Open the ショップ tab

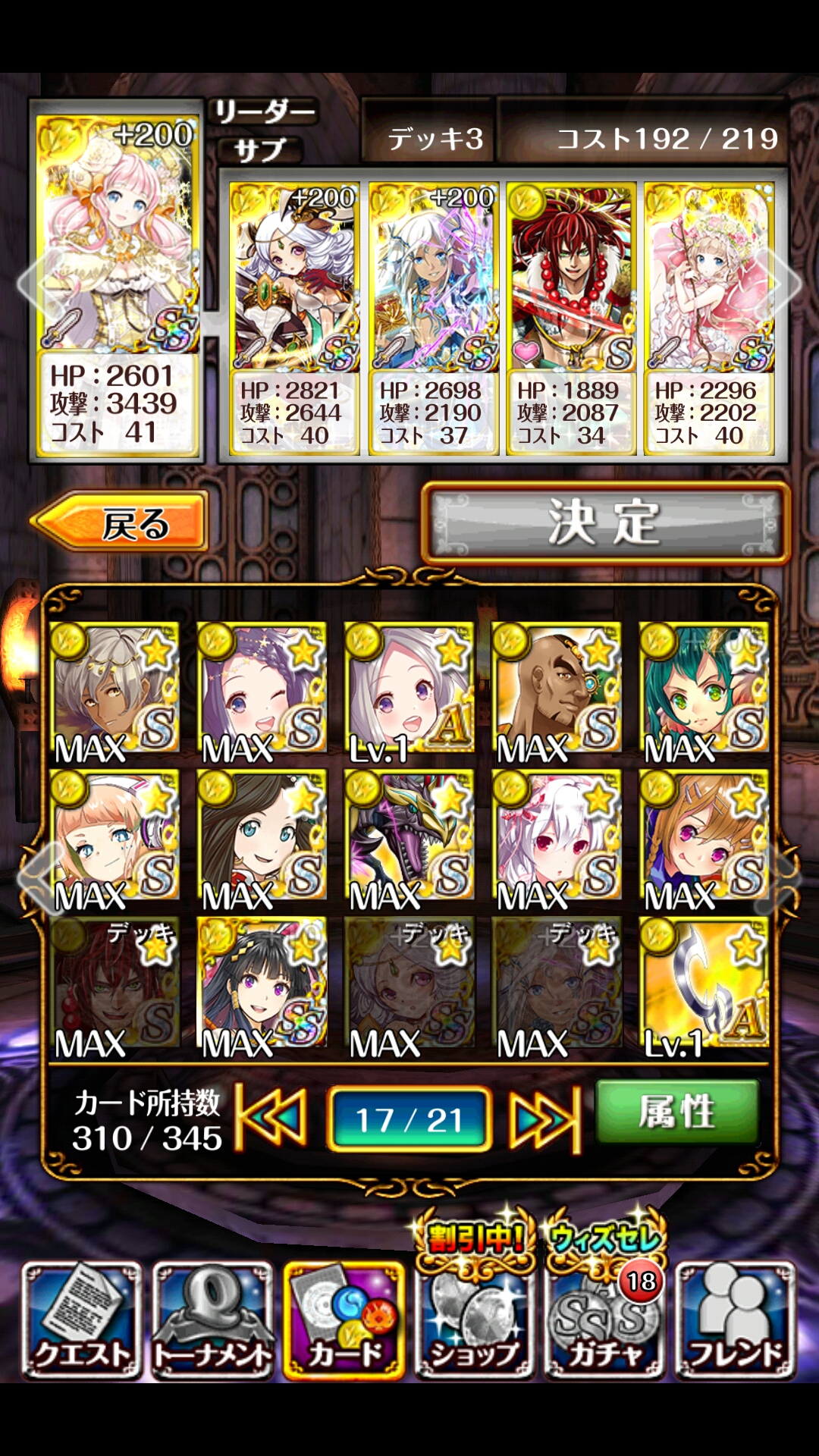pyautogui.click(x=475, y=1321)
